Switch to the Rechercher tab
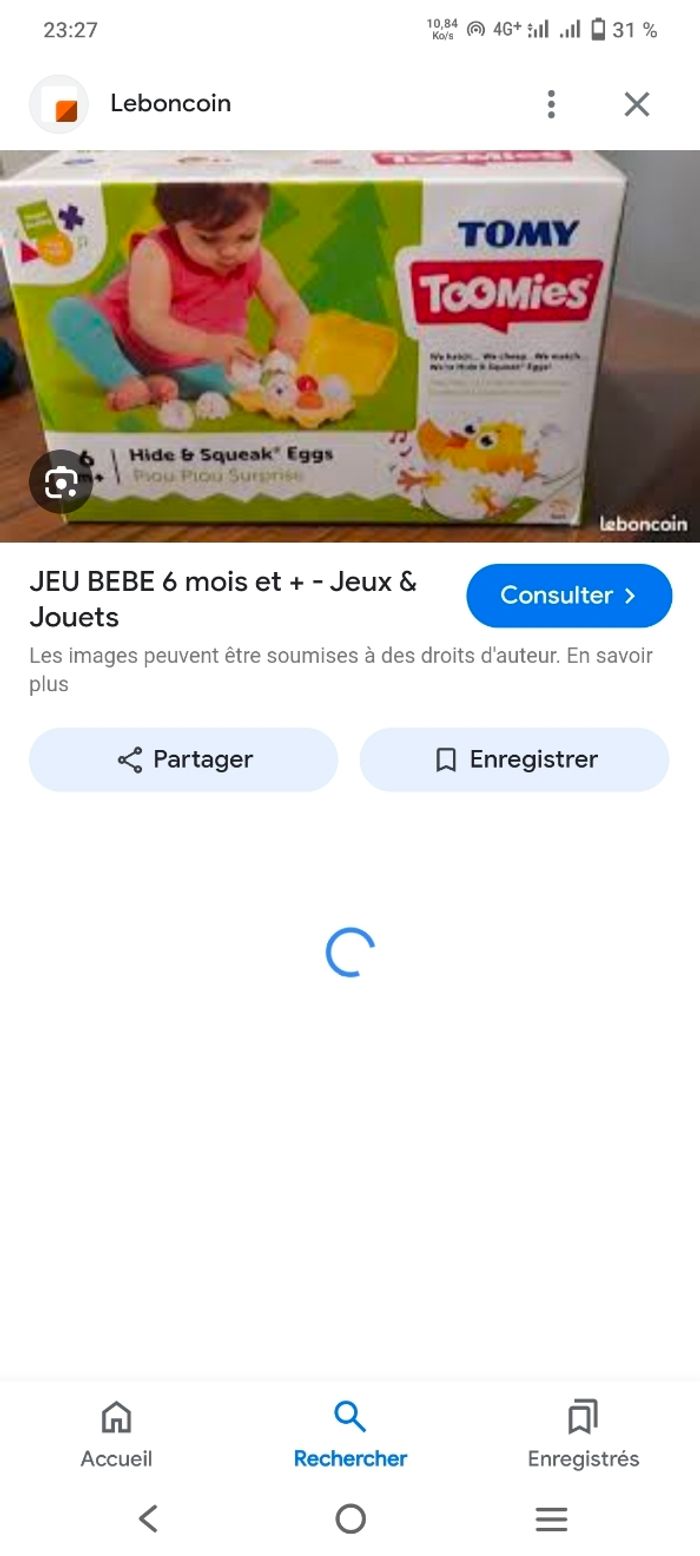The image size is (700, 1556). click(350, 1433)
